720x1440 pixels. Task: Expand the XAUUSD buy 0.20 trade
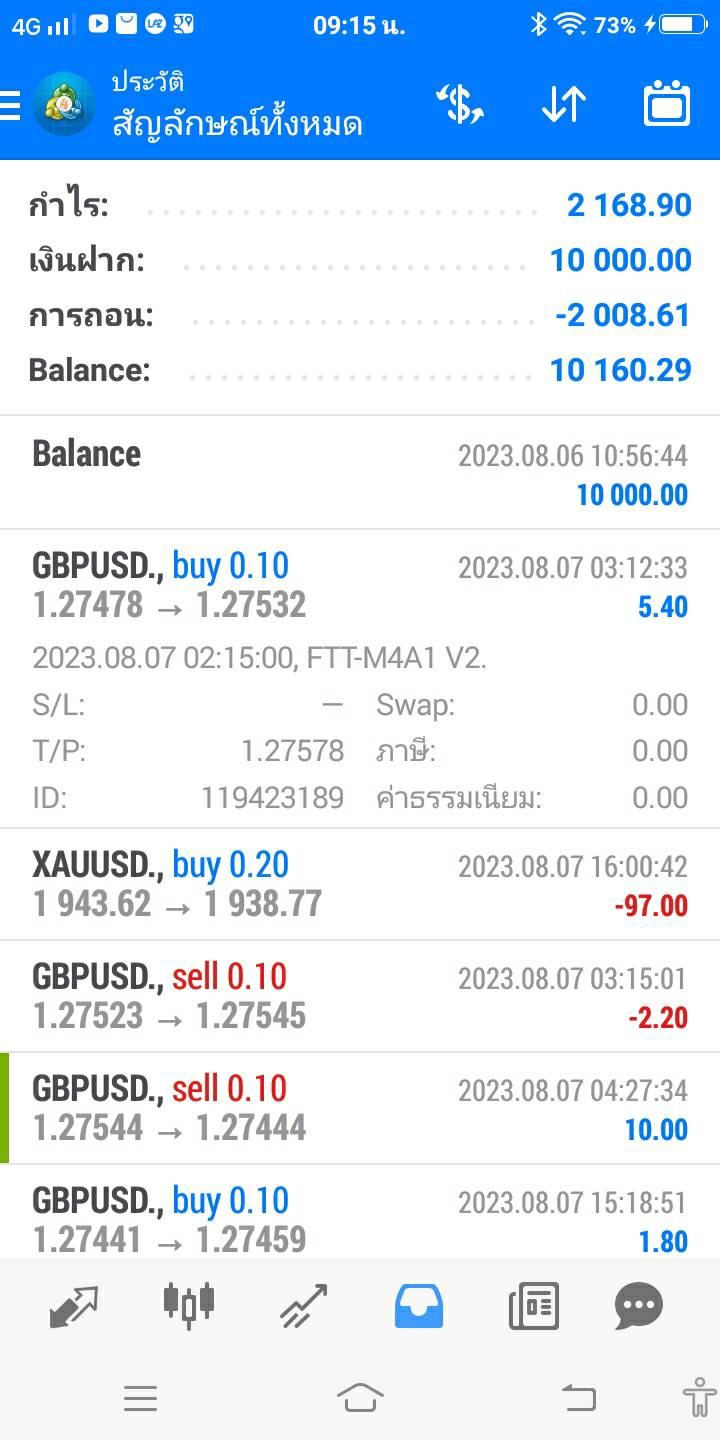(360, 885)
